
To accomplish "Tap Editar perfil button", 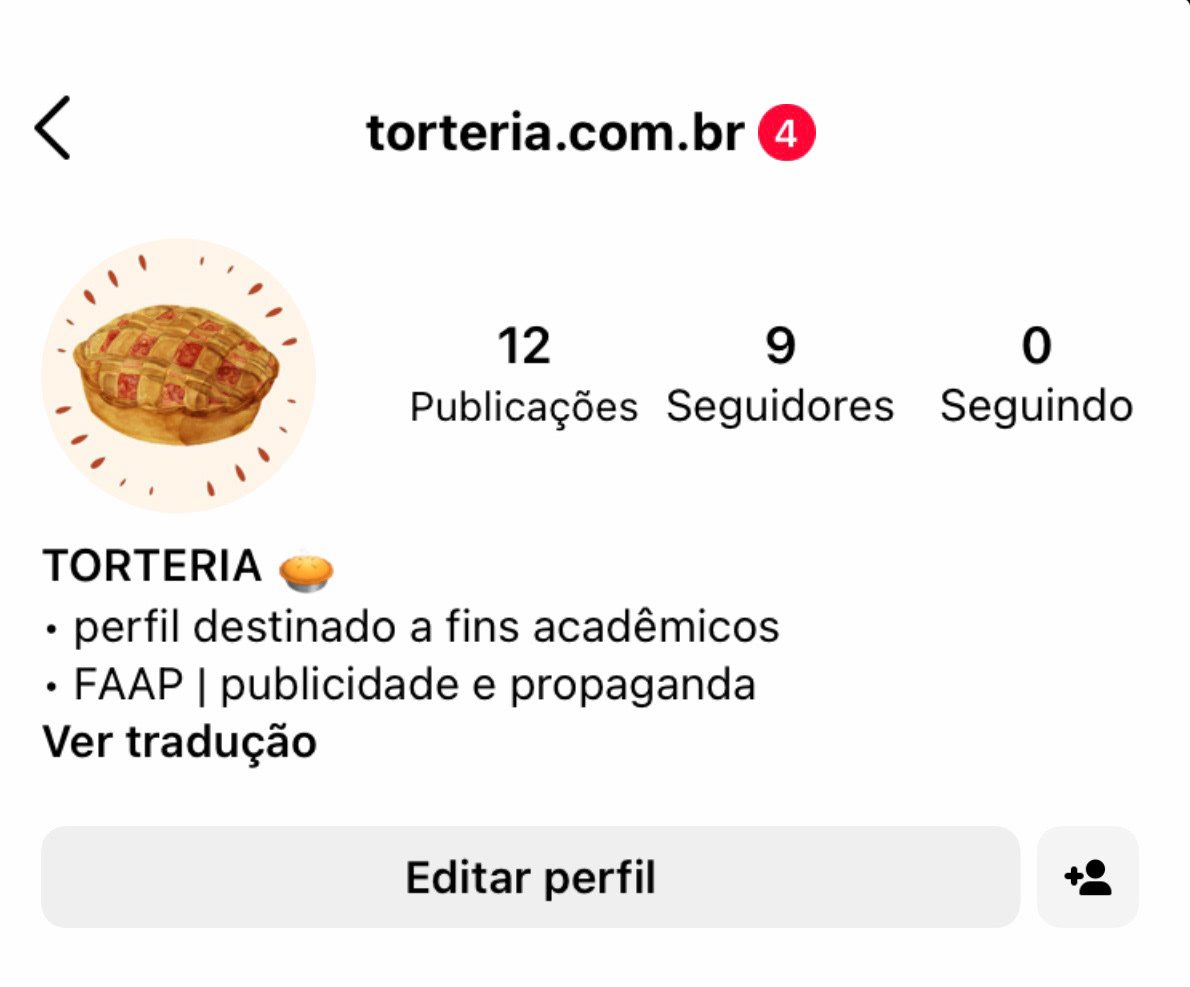I will (530, 877).
